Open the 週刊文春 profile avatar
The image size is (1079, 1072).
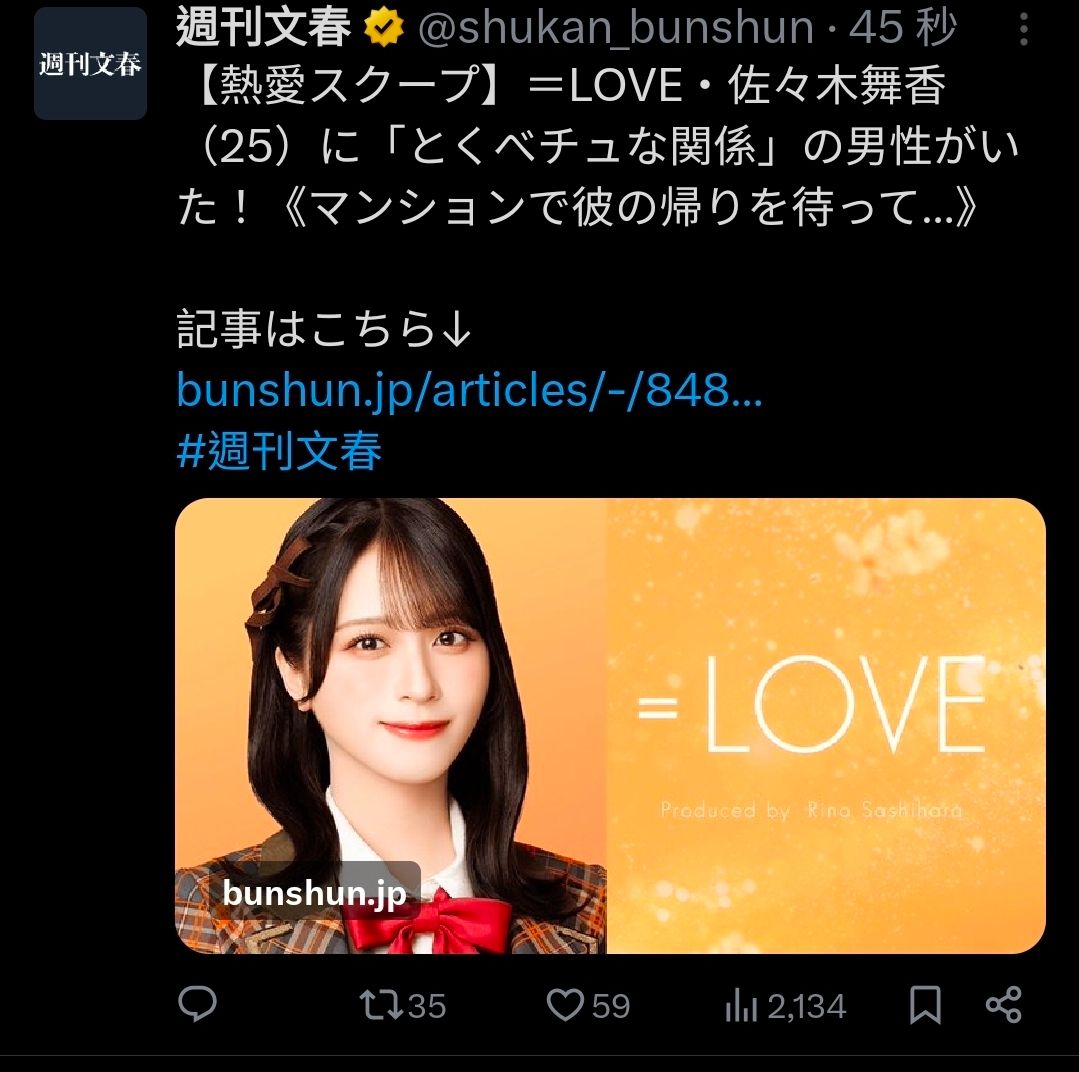click(90, 64)
